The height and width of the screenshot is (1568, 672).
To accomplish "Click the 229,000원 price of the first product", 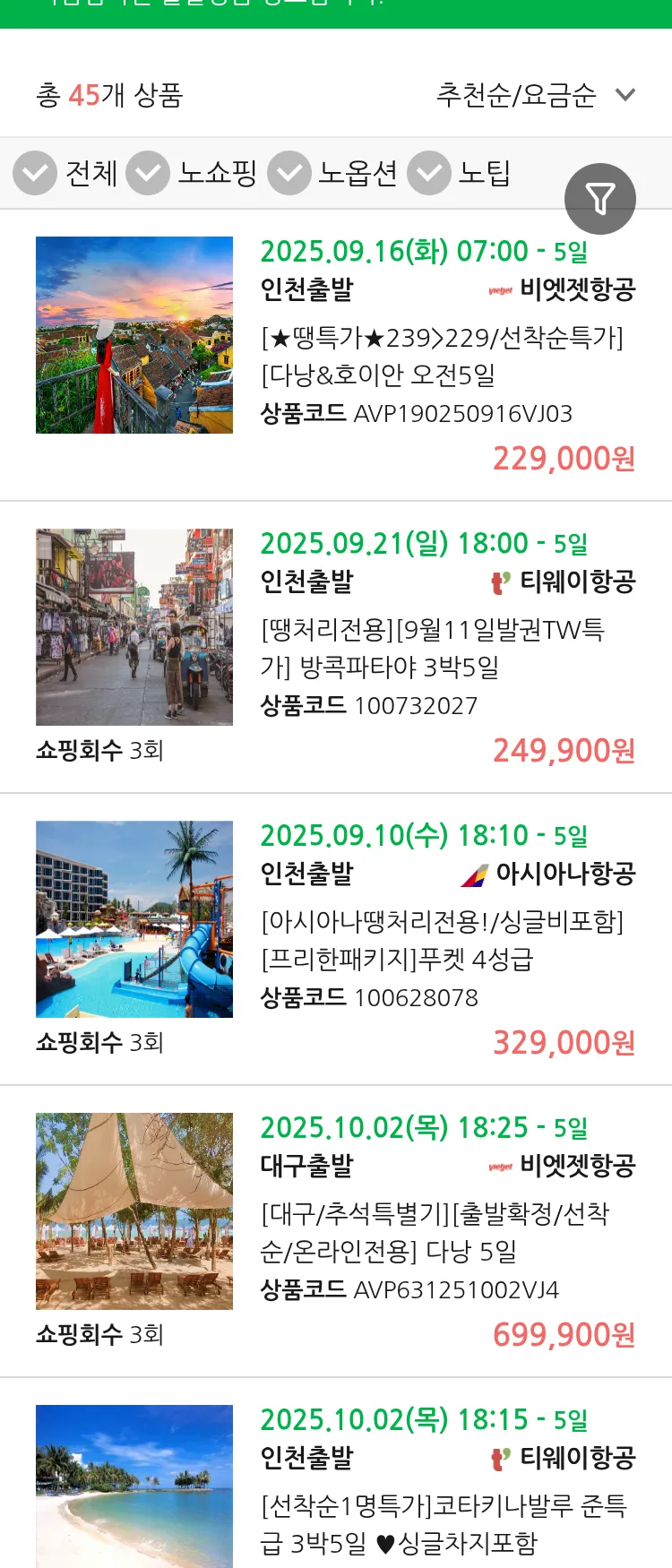I will pos(563,460).
